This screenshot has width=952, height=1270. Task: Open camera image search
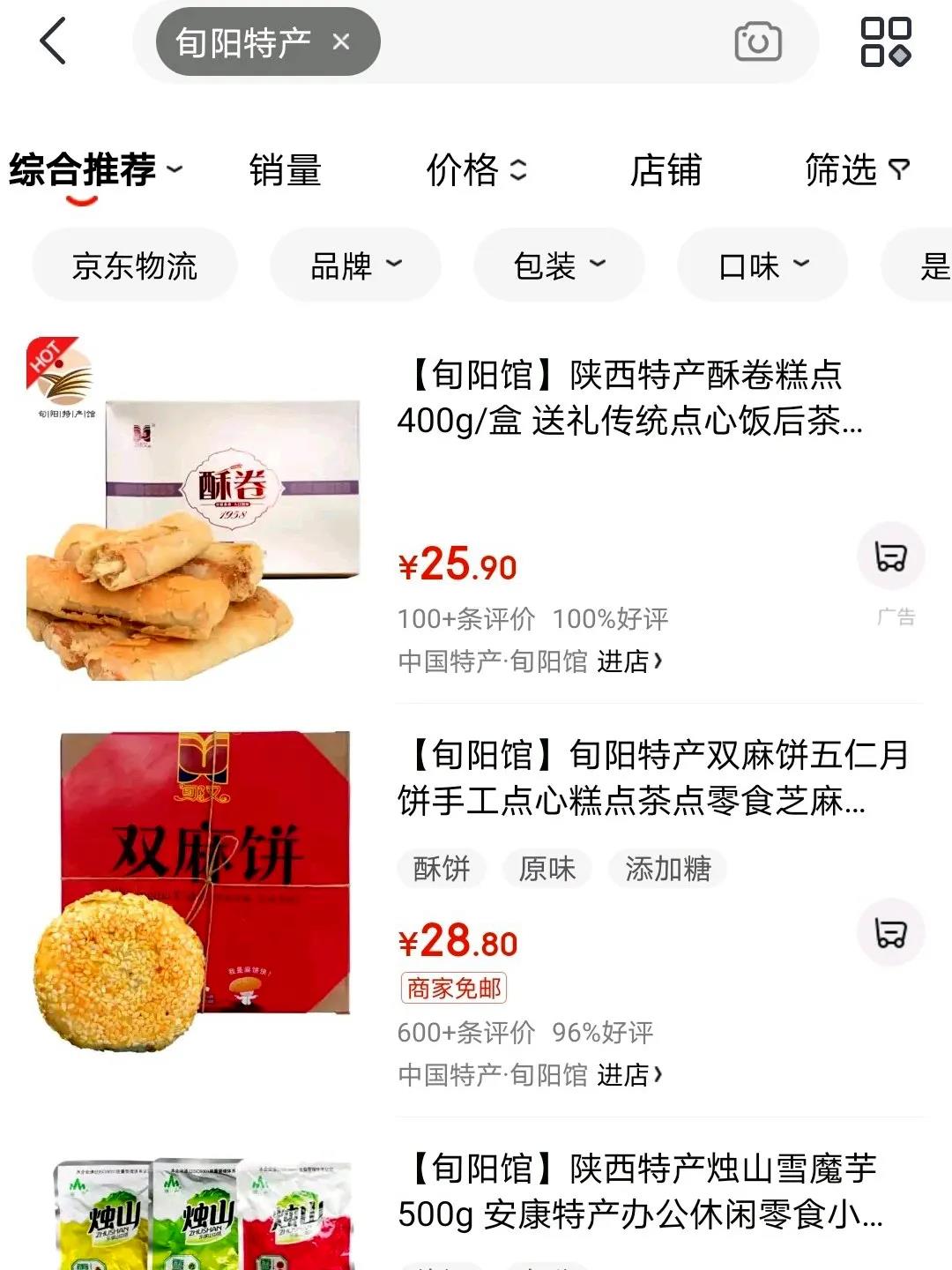click(757, 41)
